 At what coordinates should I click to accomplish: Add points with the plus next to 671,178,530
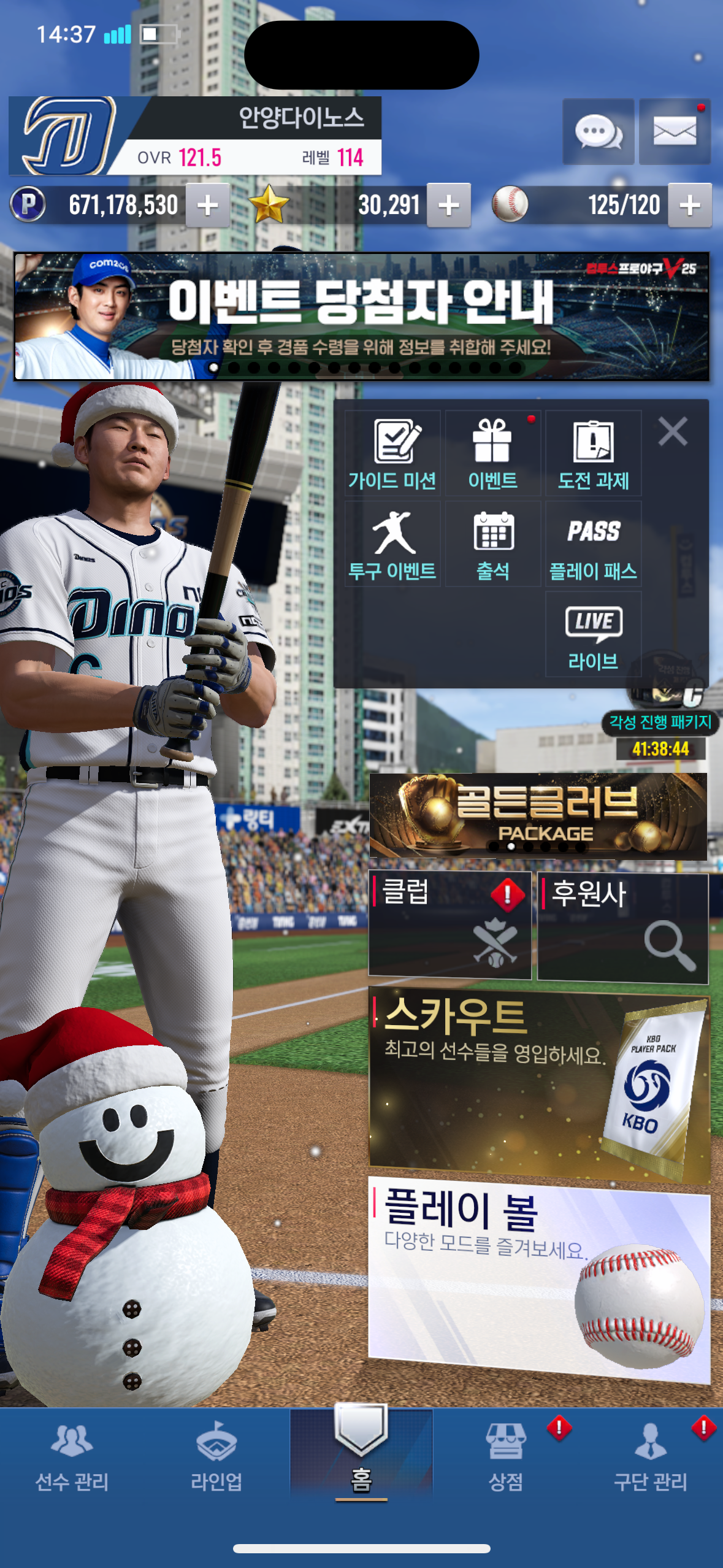208,206
